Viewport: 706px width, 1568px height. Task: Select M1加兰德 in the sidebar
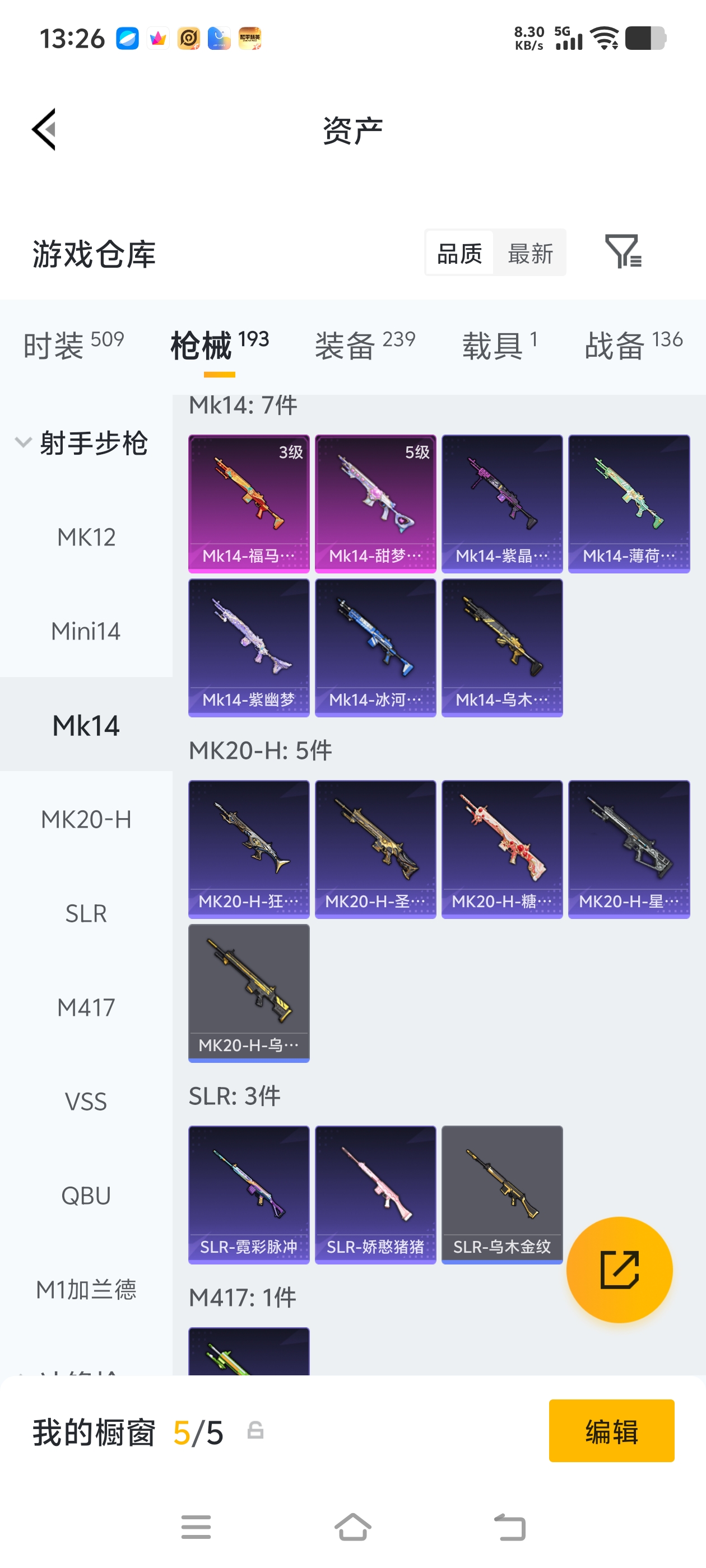coord(86,1289)
